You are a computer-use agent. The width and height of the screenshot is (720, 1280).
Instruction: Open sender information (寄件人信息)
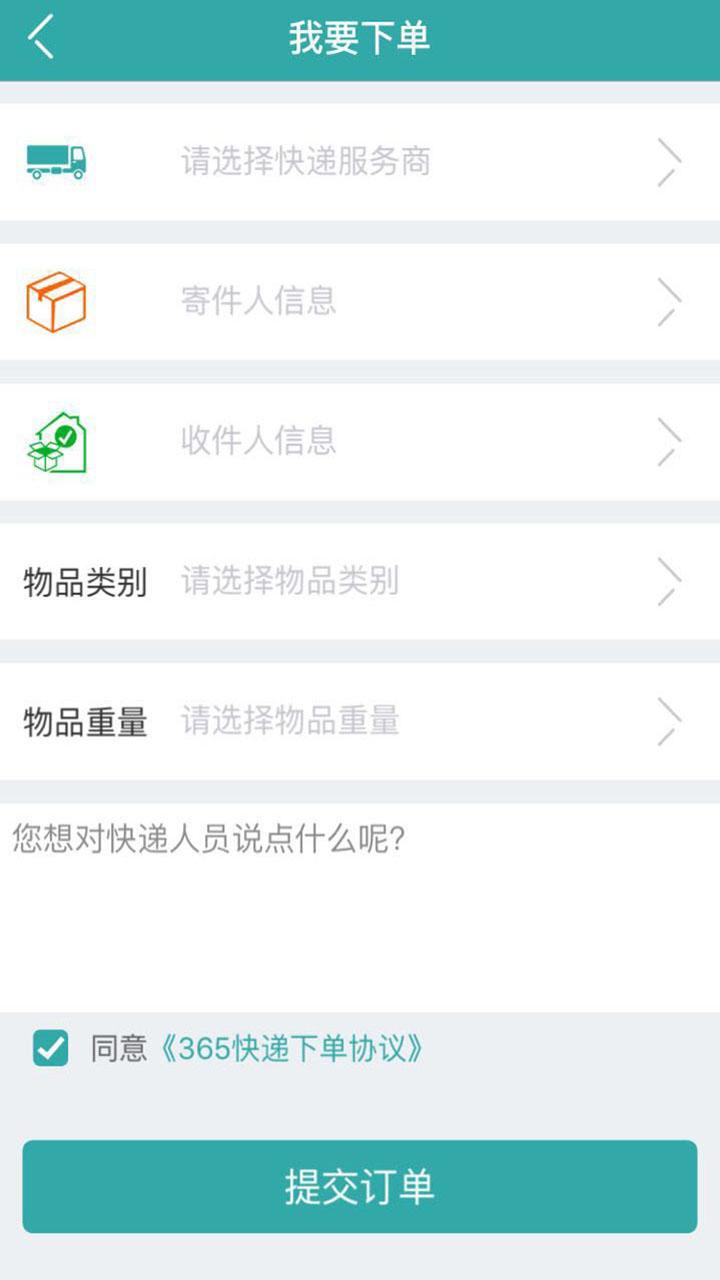click(360, 301)
